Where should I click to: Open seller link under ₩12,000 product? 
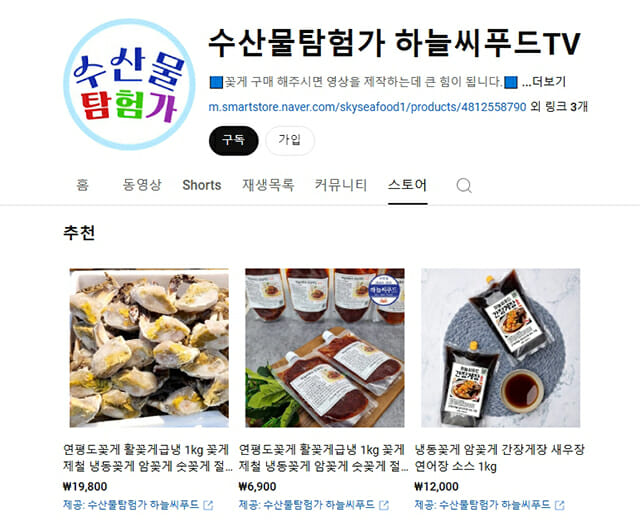(x=490, y=505)
